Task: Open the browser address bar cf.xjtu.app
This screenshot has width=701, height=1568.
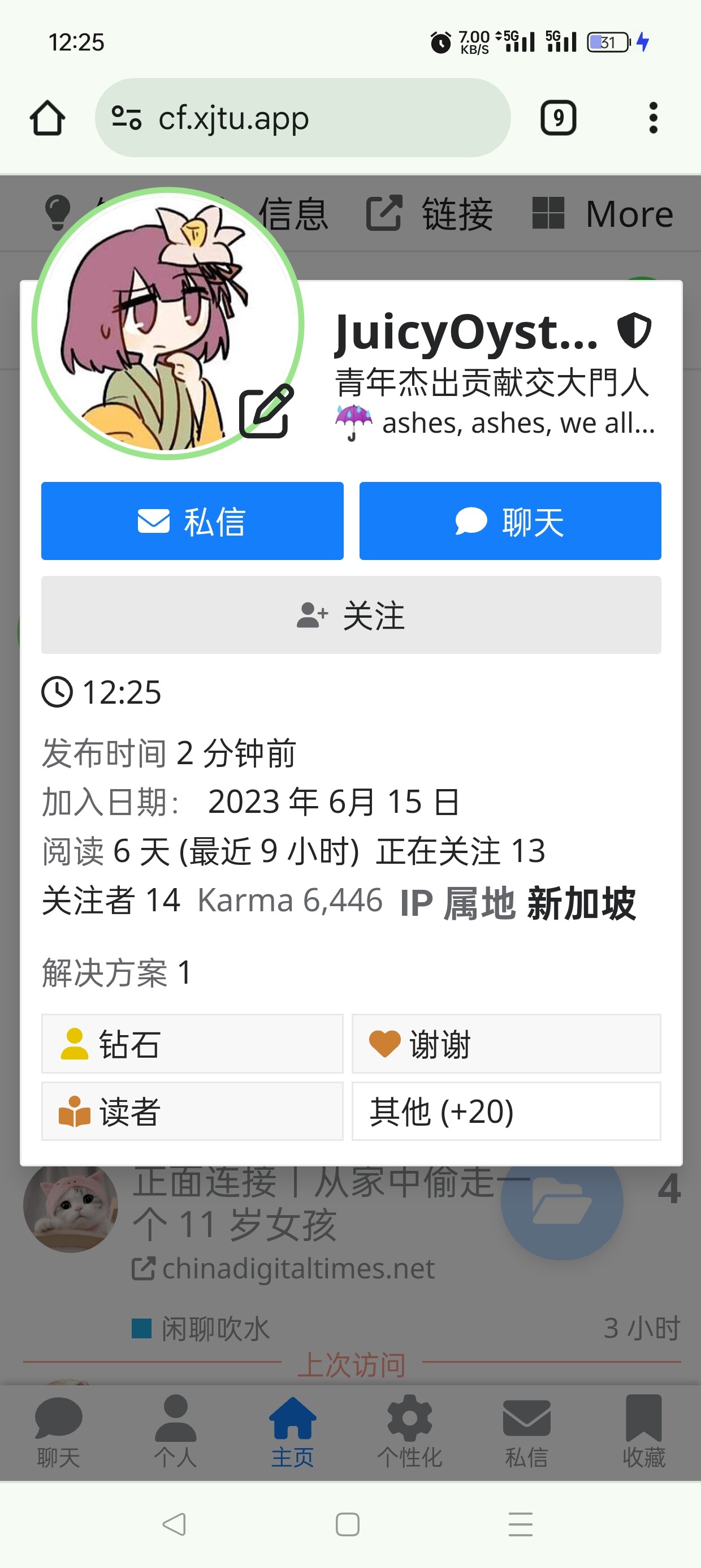Action: coord(302,118)
